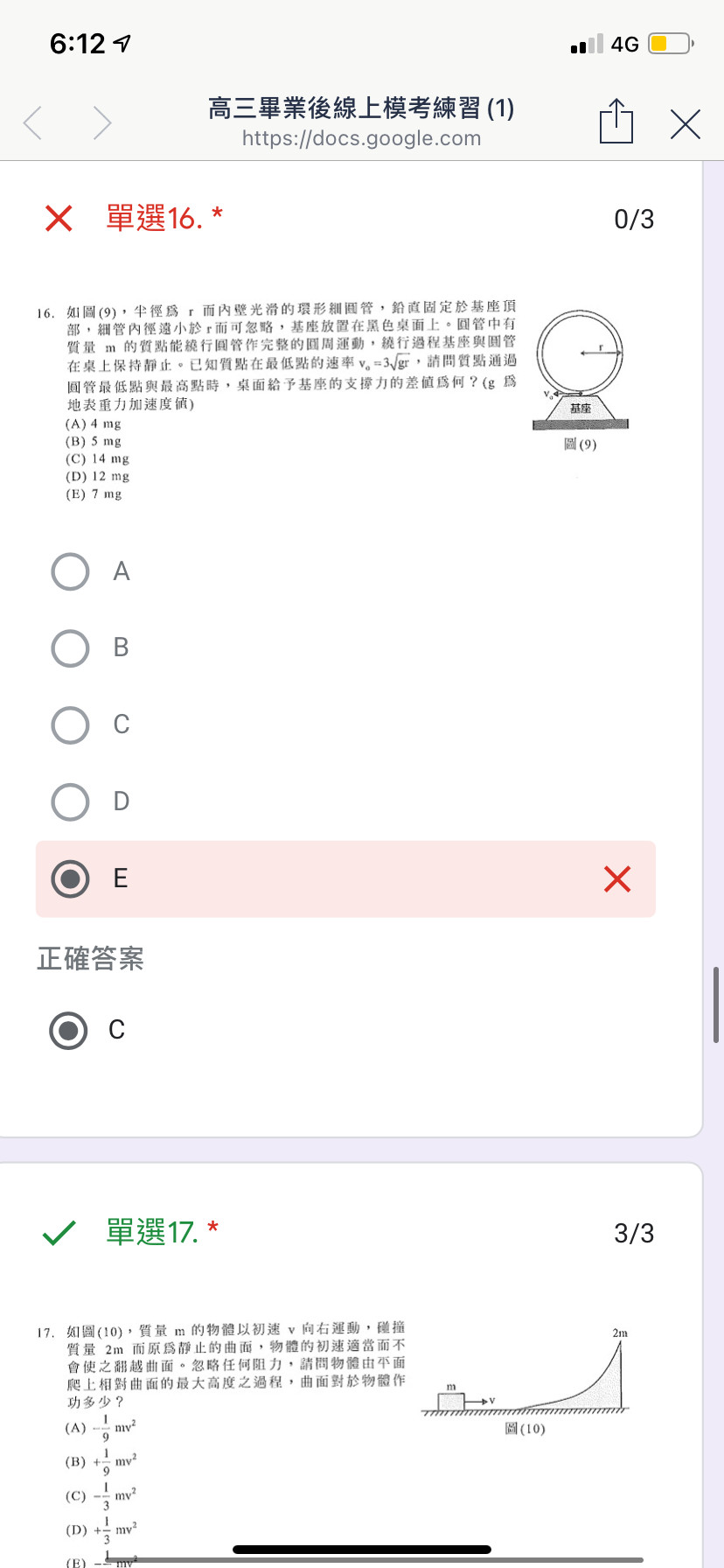
Task: Tap the selected option E radio button
Action: (x=70, y=878)
